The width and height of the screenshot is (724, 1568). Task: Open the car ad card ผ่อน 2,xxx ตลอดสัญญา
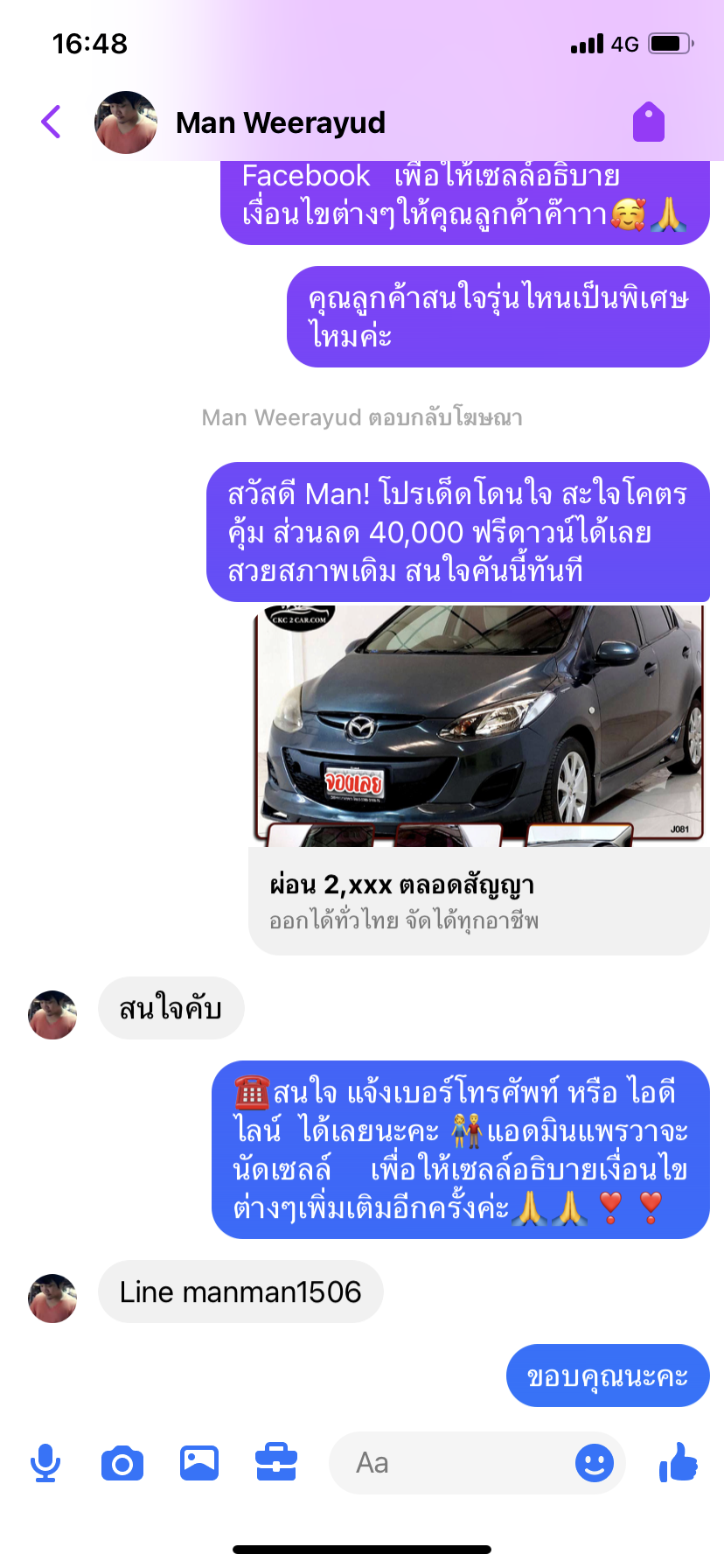[x=479, y=779]
